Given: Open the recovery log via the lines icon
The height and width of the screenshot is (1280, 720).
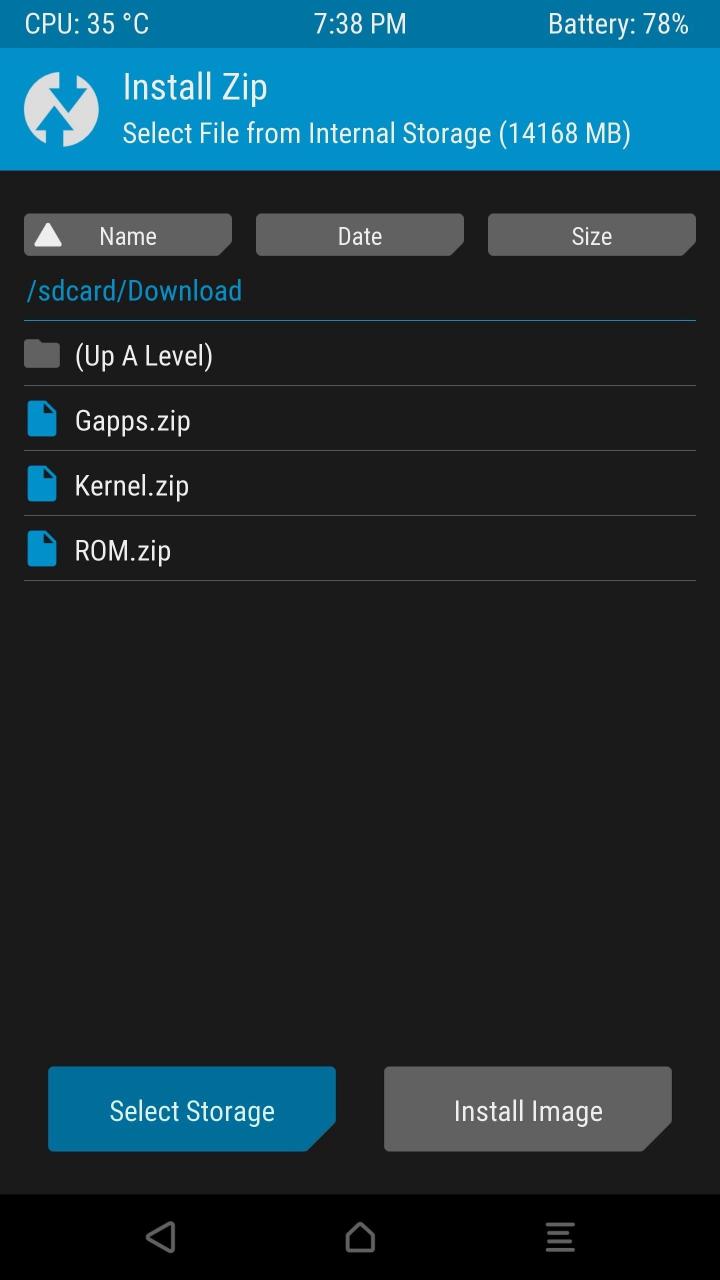Looking at the screenshot, I should 559,1236.
